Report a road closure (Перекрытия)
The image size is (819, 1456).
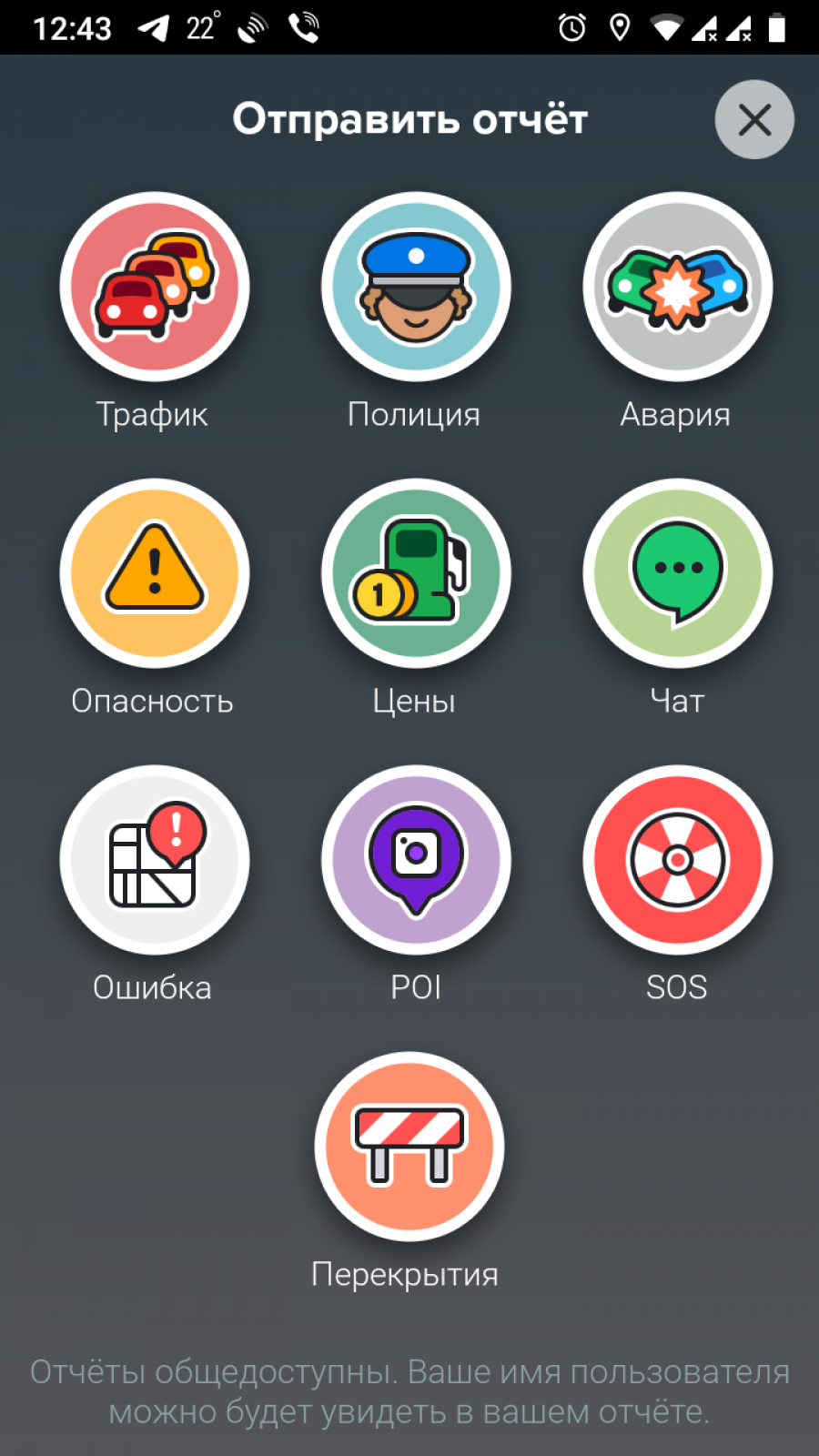[x=409, y=1147]
